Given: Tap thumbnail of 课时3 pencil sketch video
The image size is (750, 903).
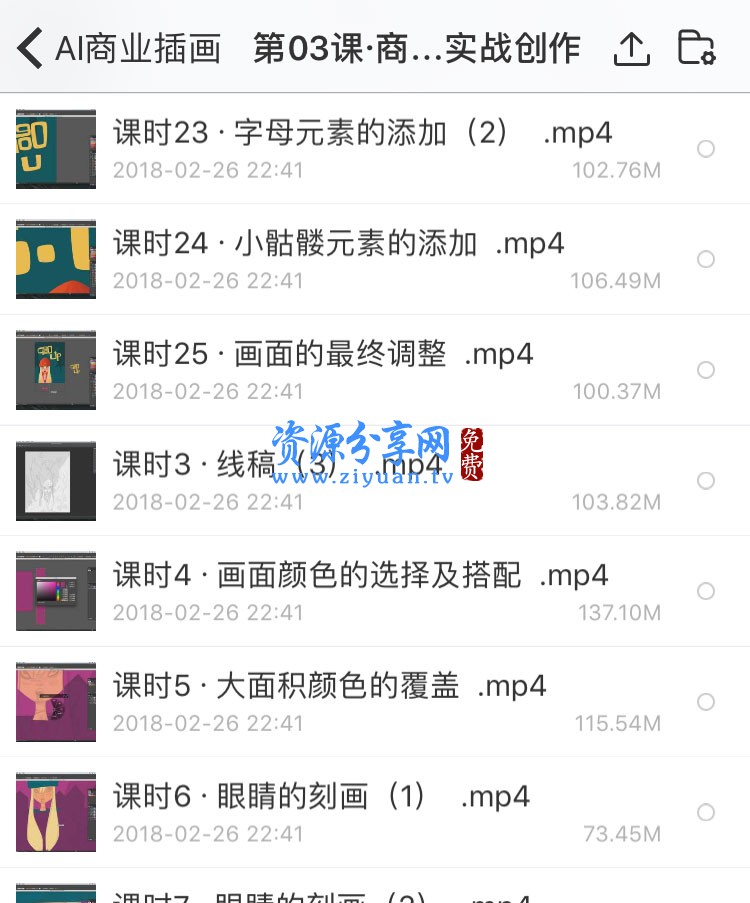Looking at the screenshot, I should pos(55,481).
